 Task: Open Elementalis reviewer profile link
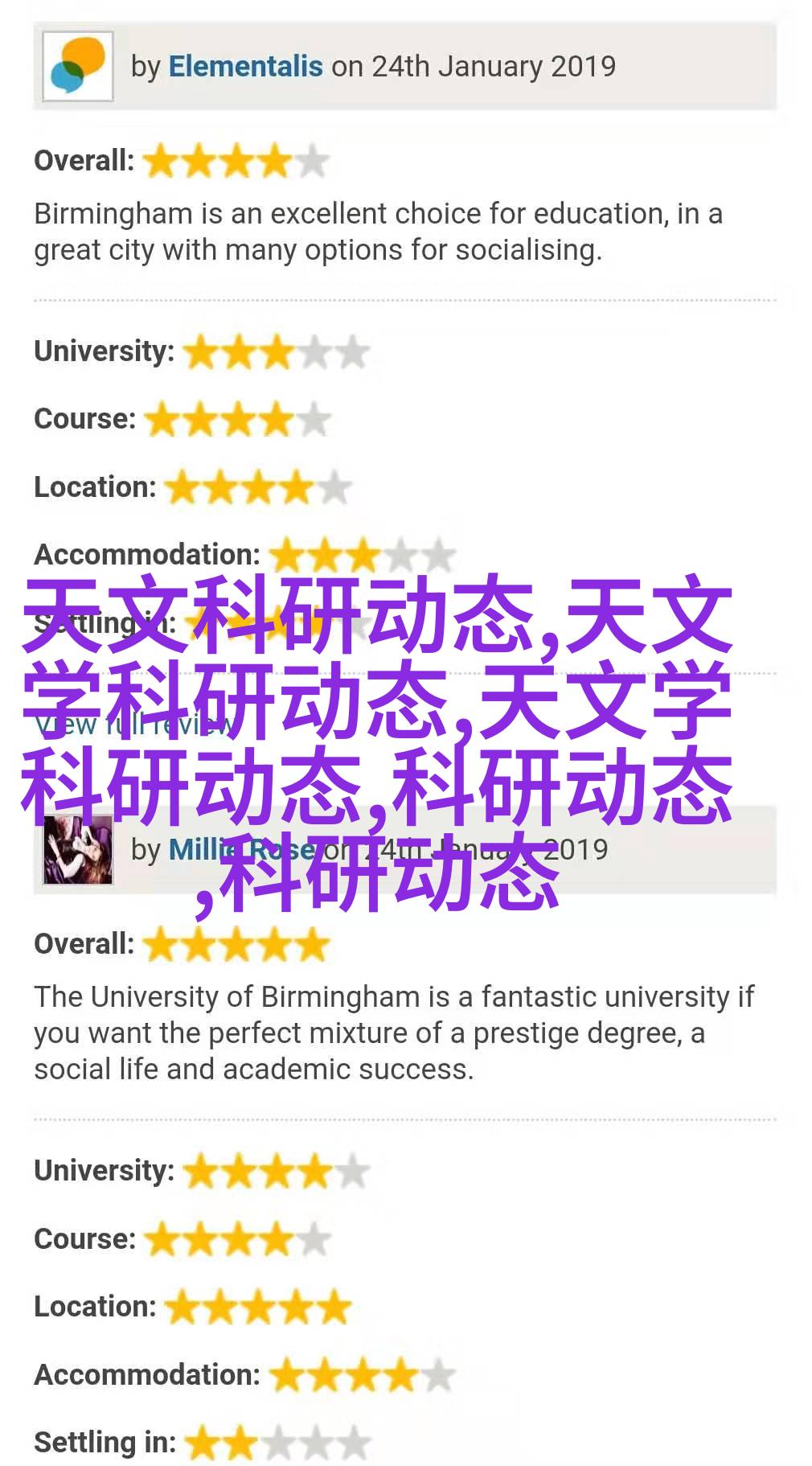(x=245, y=66)
